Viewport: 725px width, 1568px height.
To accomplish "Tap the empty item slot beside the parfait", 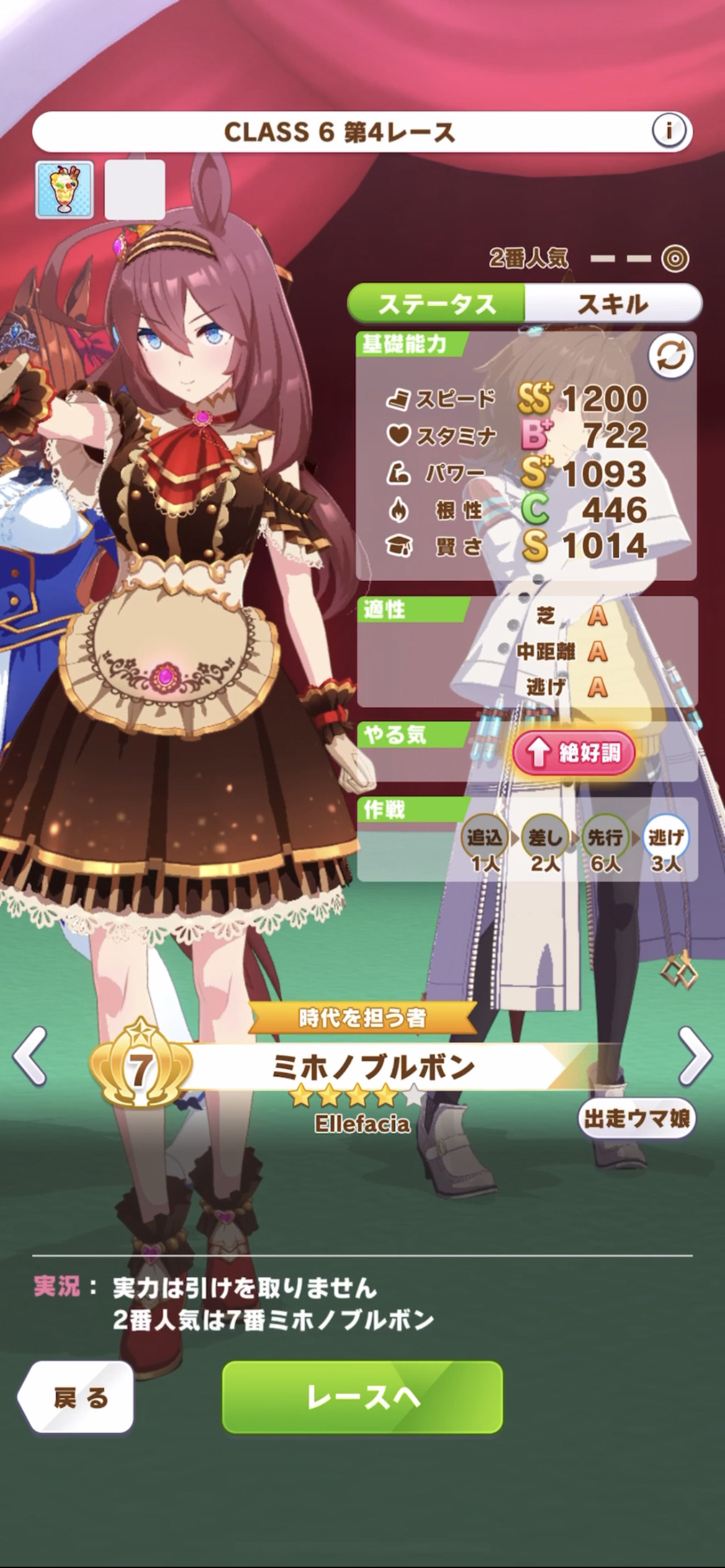I will point(134,189).
